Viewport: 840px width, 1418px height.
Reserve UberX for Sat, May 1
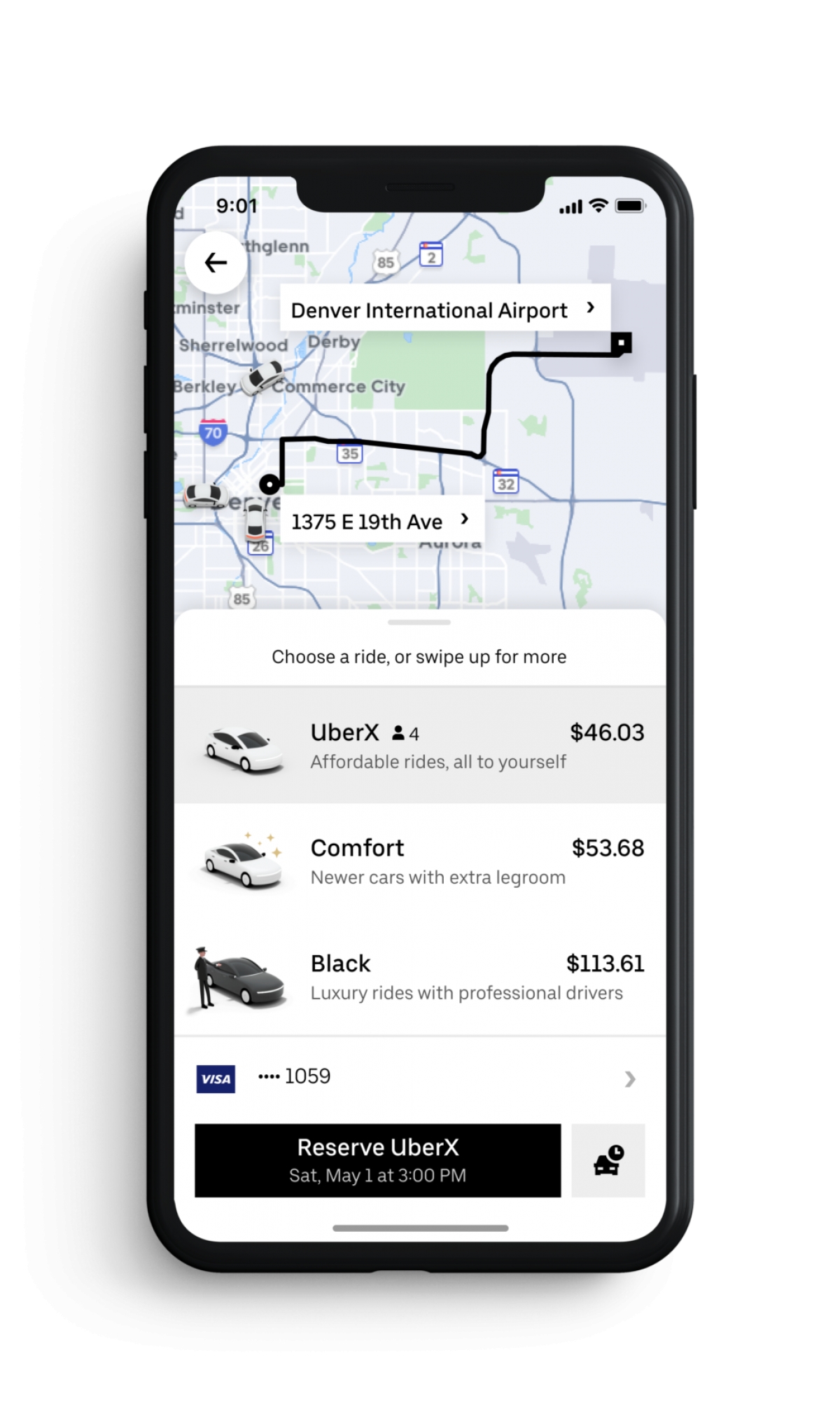378,1160
